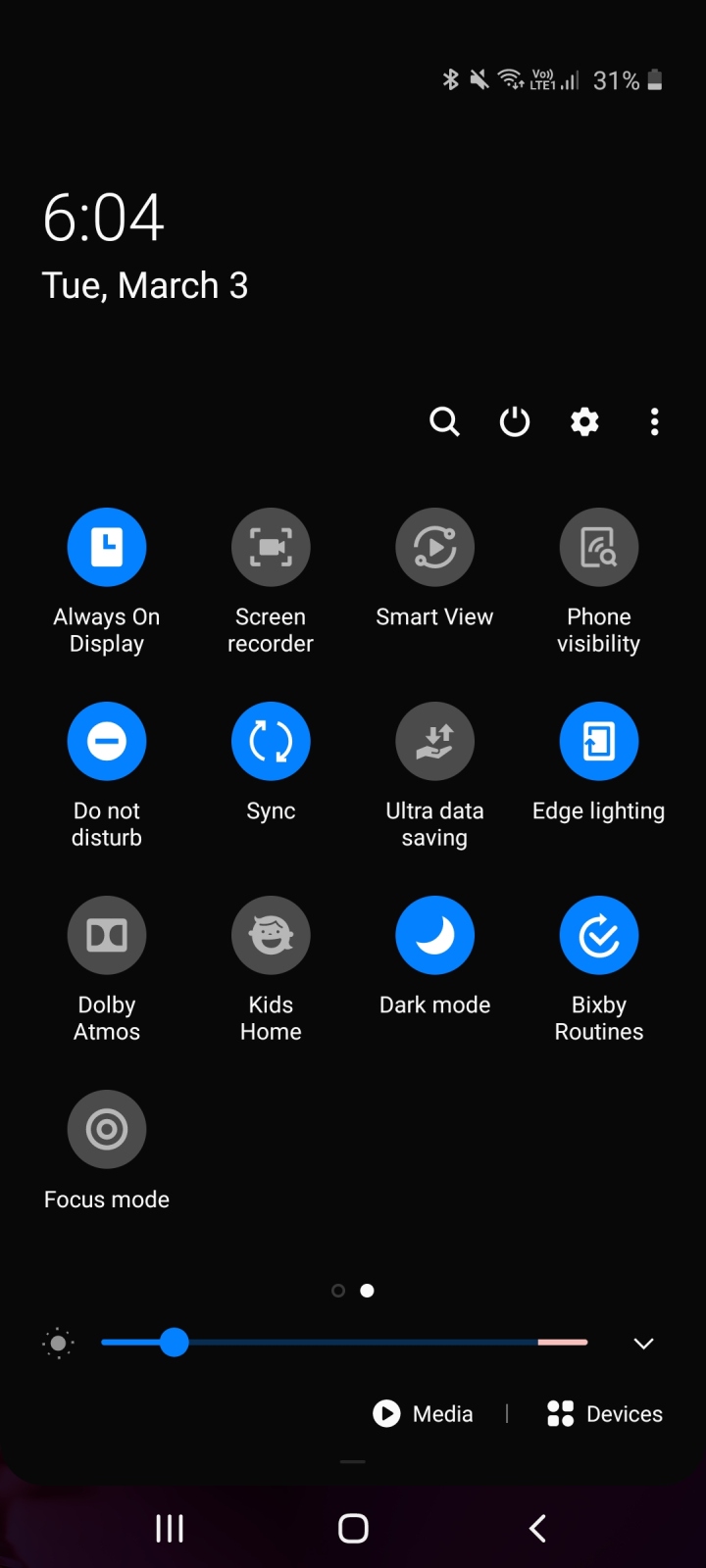This screenshot has height=1568, width=706.
Task: Turn off Sync
Action: tap(271, 741)
